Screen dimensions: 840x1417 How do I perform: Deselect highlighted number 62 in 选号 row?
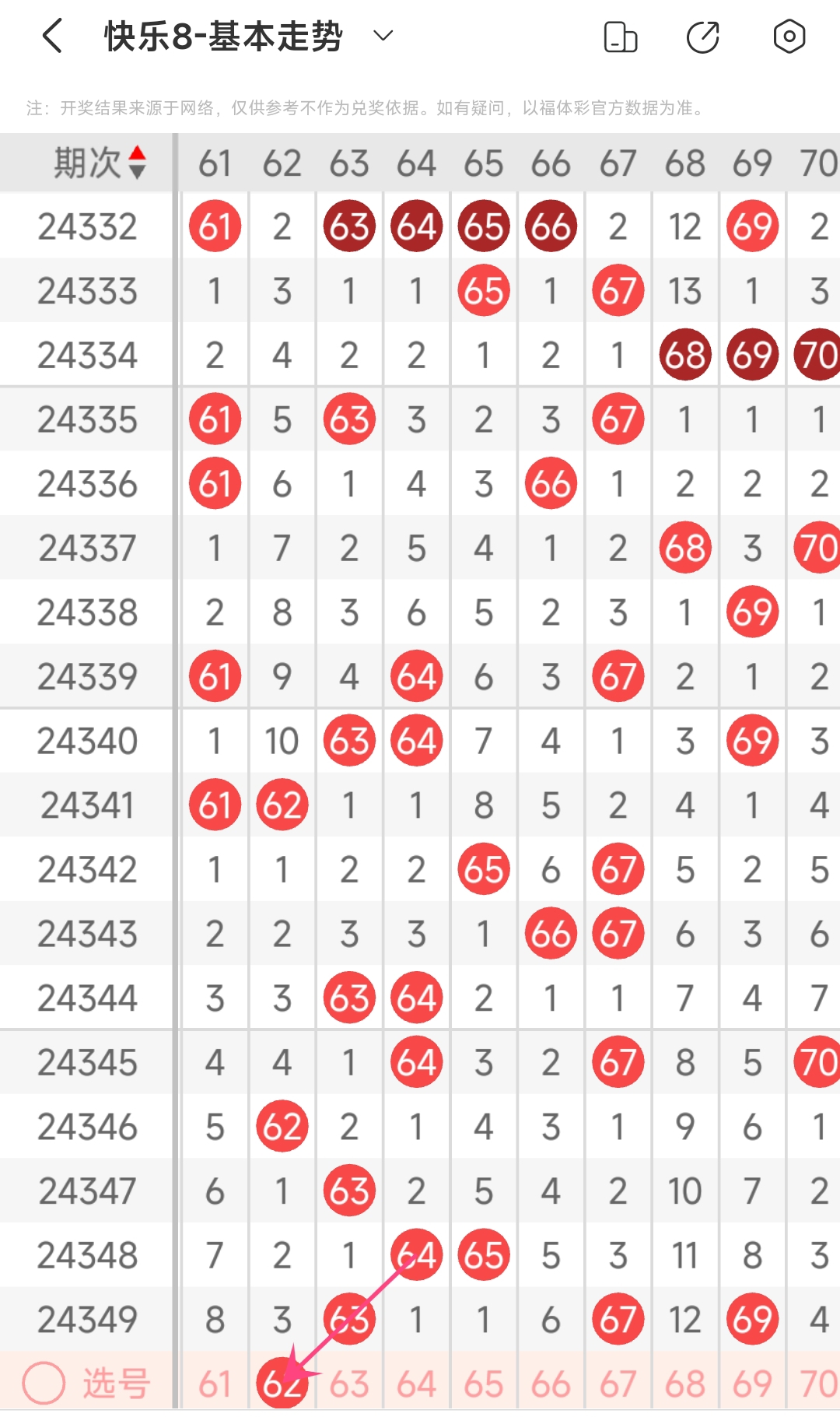282,1384
